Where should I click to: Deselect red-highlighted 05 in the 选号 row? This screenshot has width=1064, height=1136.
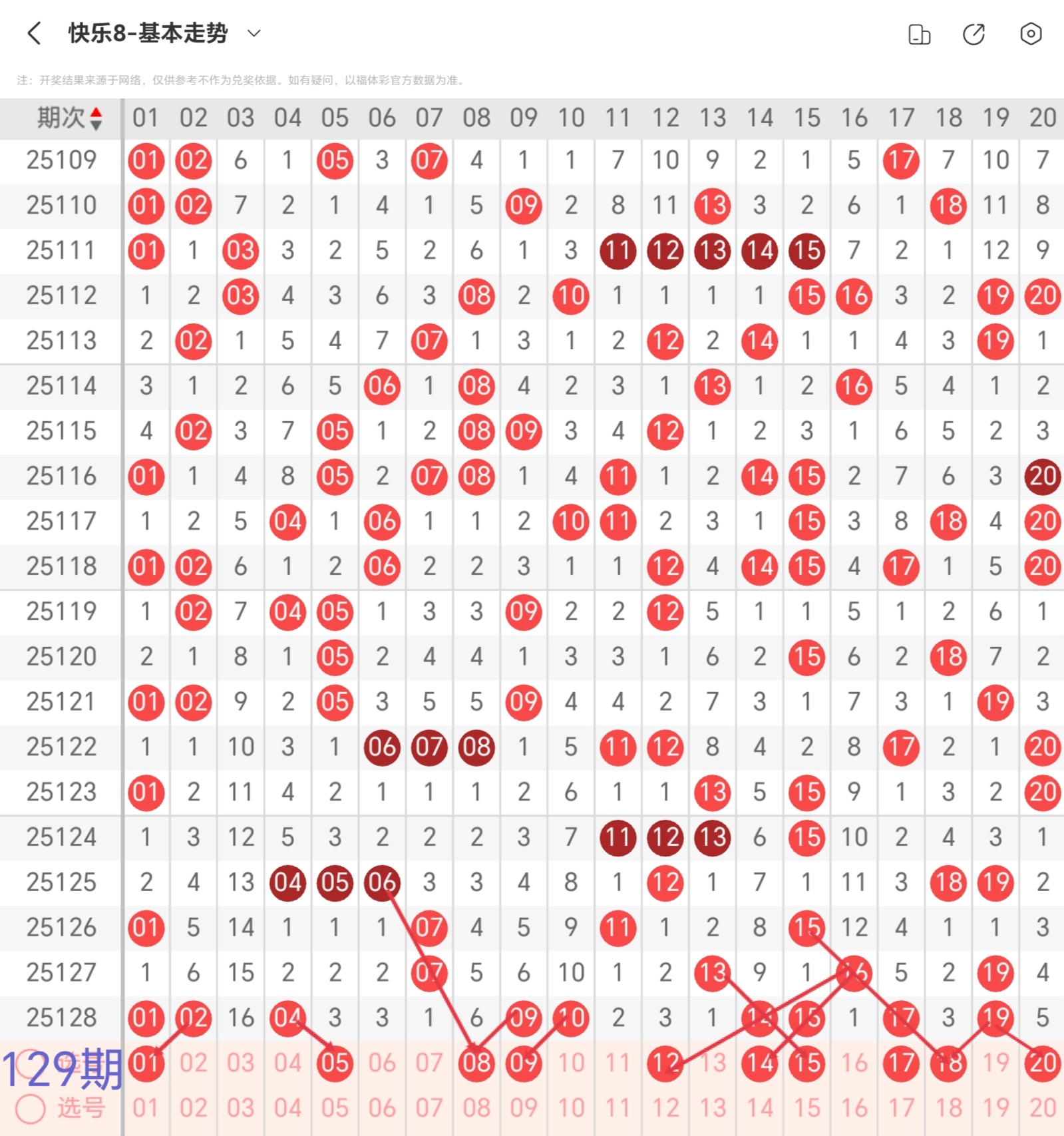tap(335, 1063)
